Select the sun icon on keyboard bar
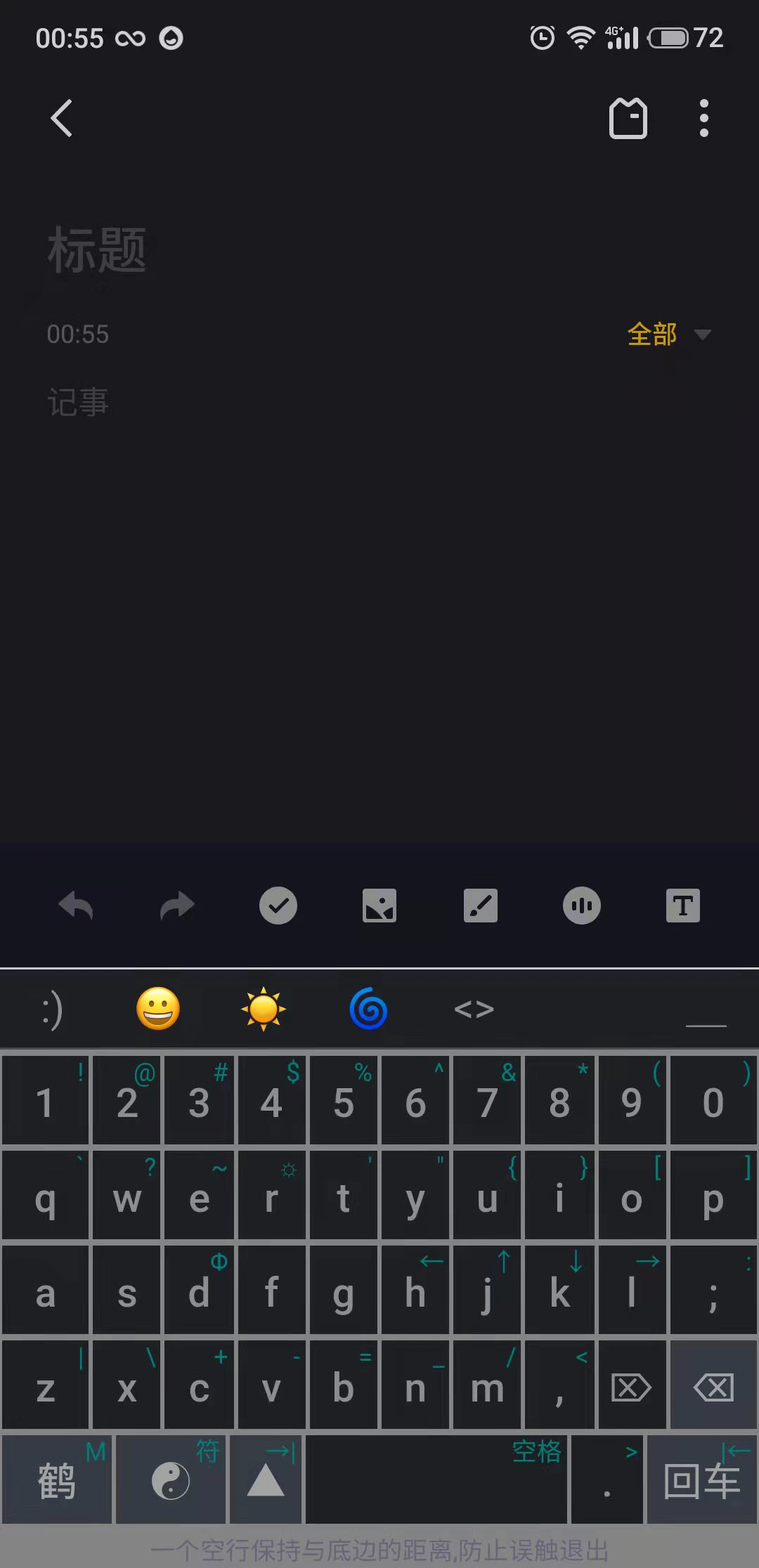 (264, 1010)
